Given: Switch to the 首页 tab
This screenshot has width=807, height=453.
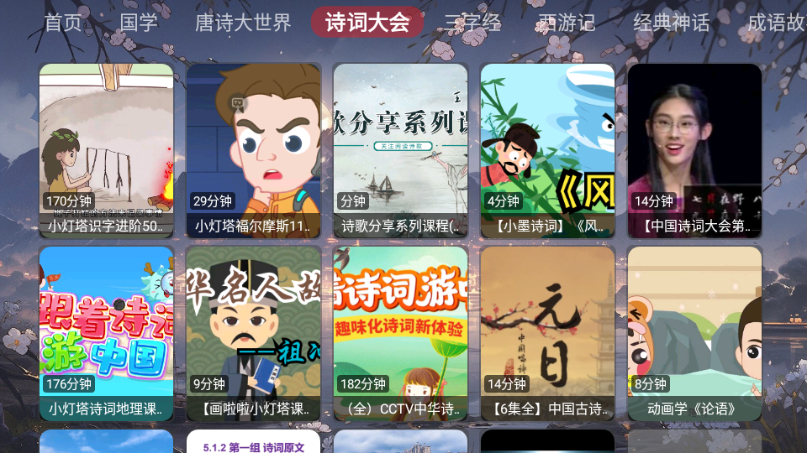Looking at the screenshot, I should click(x=63, y=22).
